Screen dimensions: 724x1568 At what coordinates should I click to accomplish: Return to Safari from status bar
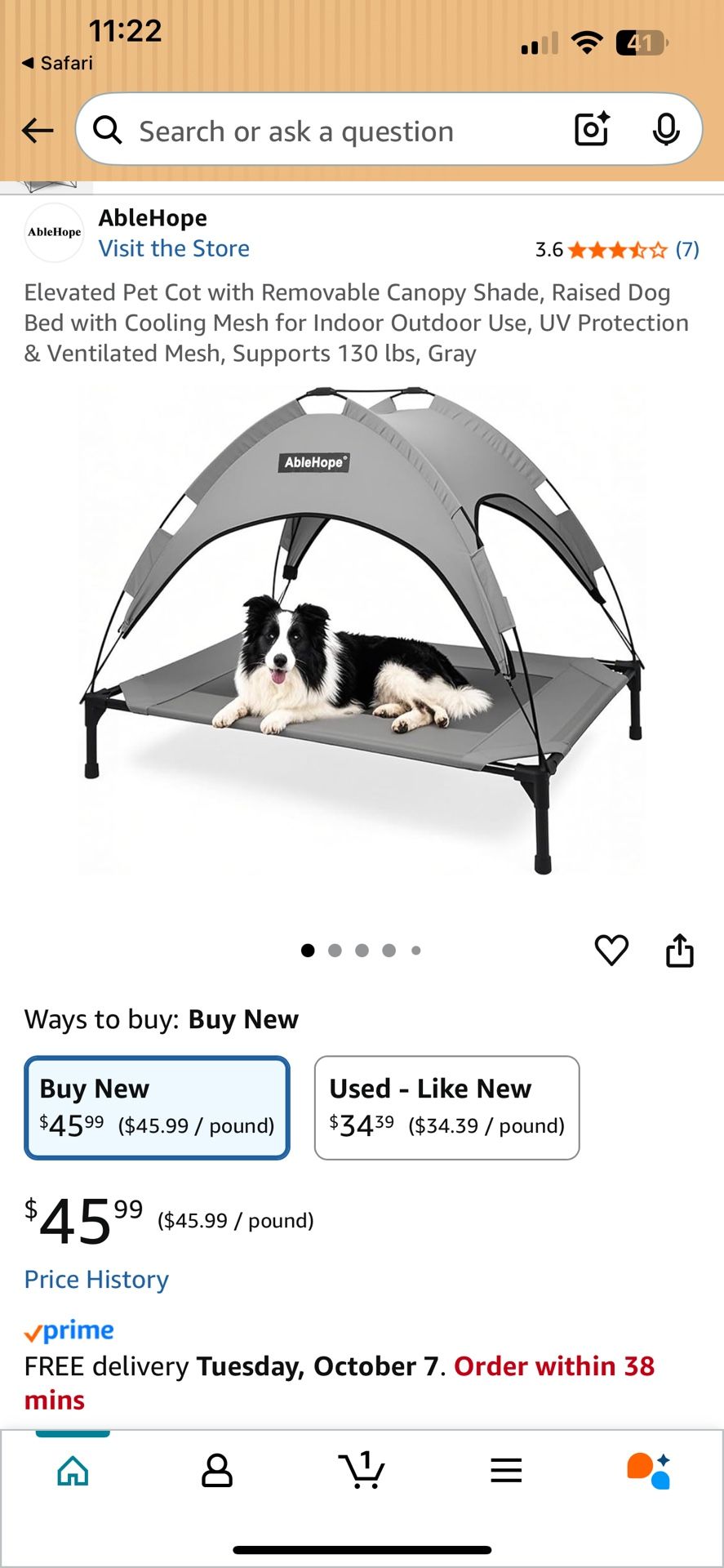pyautogui.click(x=57, y=63)
